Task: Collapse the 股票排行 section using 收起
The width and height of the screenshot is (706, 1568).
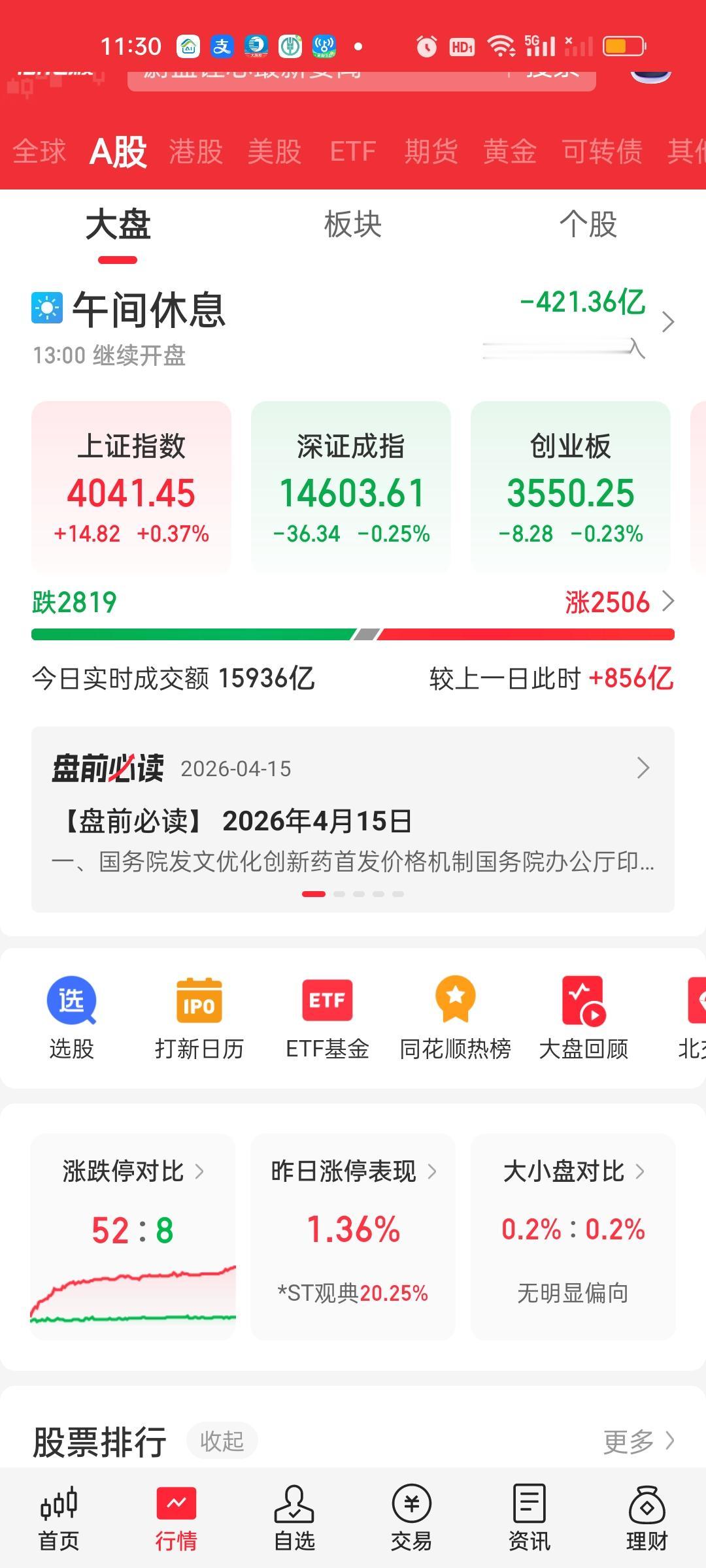Action: pyautogui.click(x=222, y=1441)
